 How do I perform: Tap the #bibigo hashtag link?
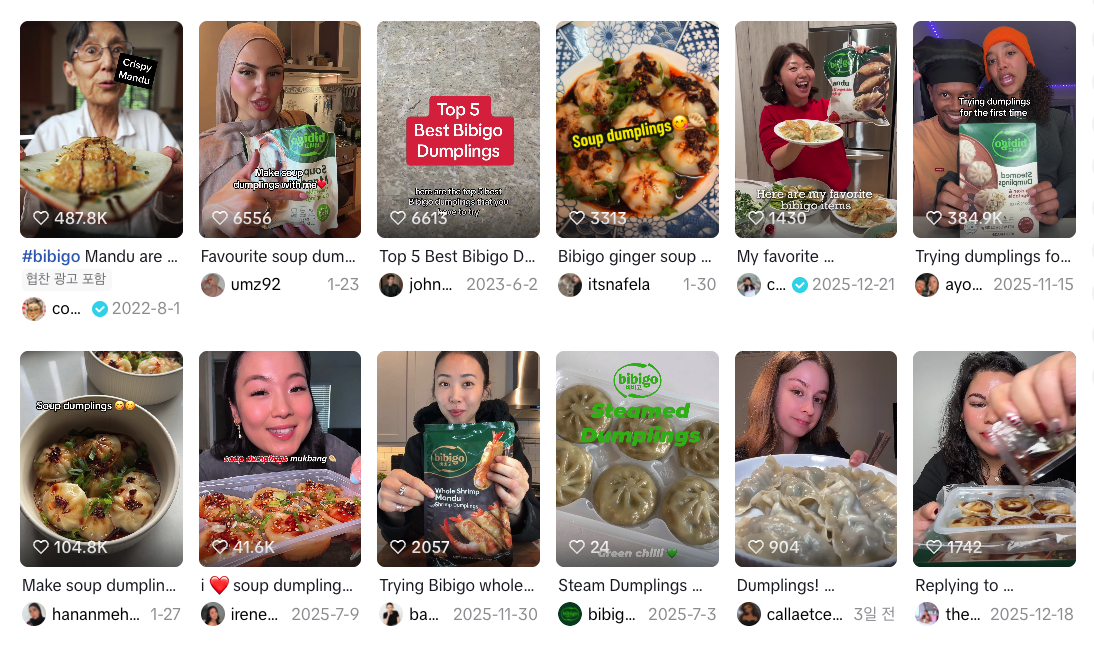pyautogui.click(x=51, y=257)
